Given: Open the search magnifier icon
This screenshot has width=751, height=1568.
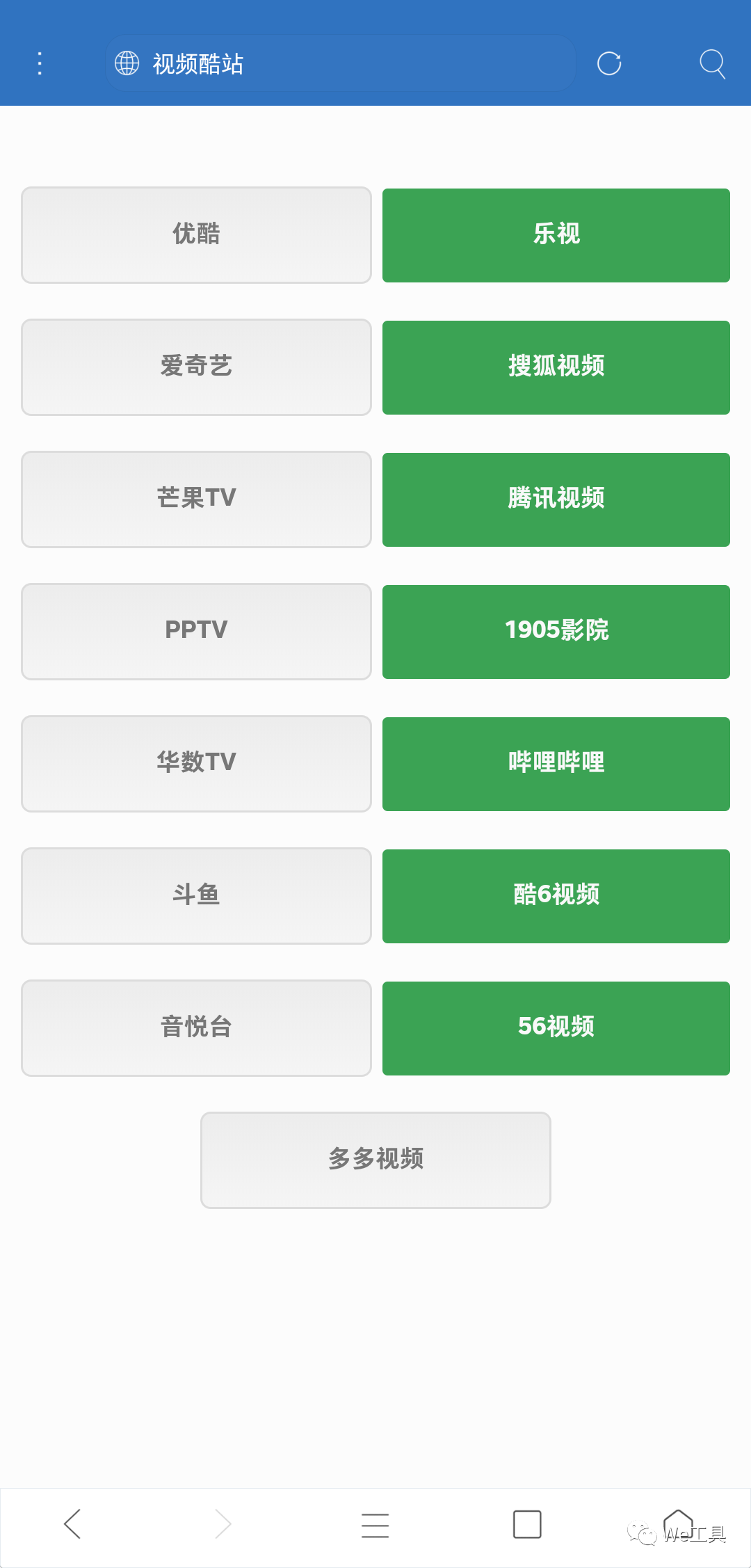Looking at the screenshot, I should [x=712, y=63].
